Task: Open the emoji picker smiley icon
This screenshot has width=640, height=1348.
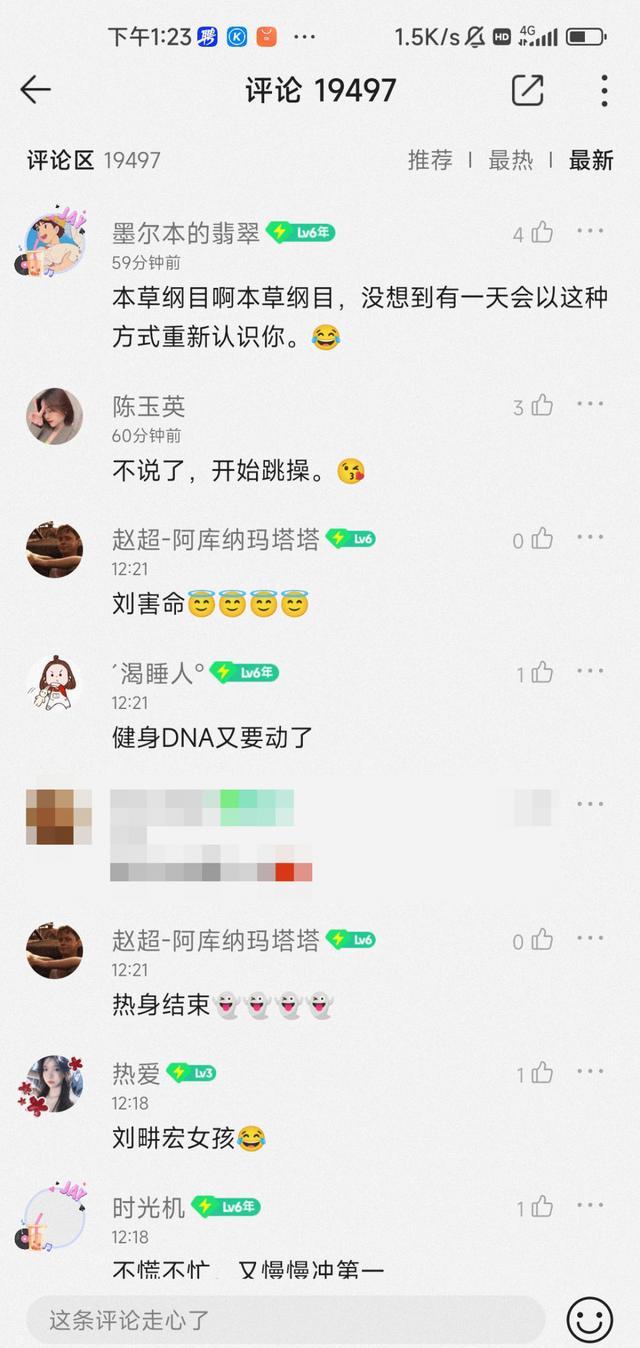Action: point(590,1320)
